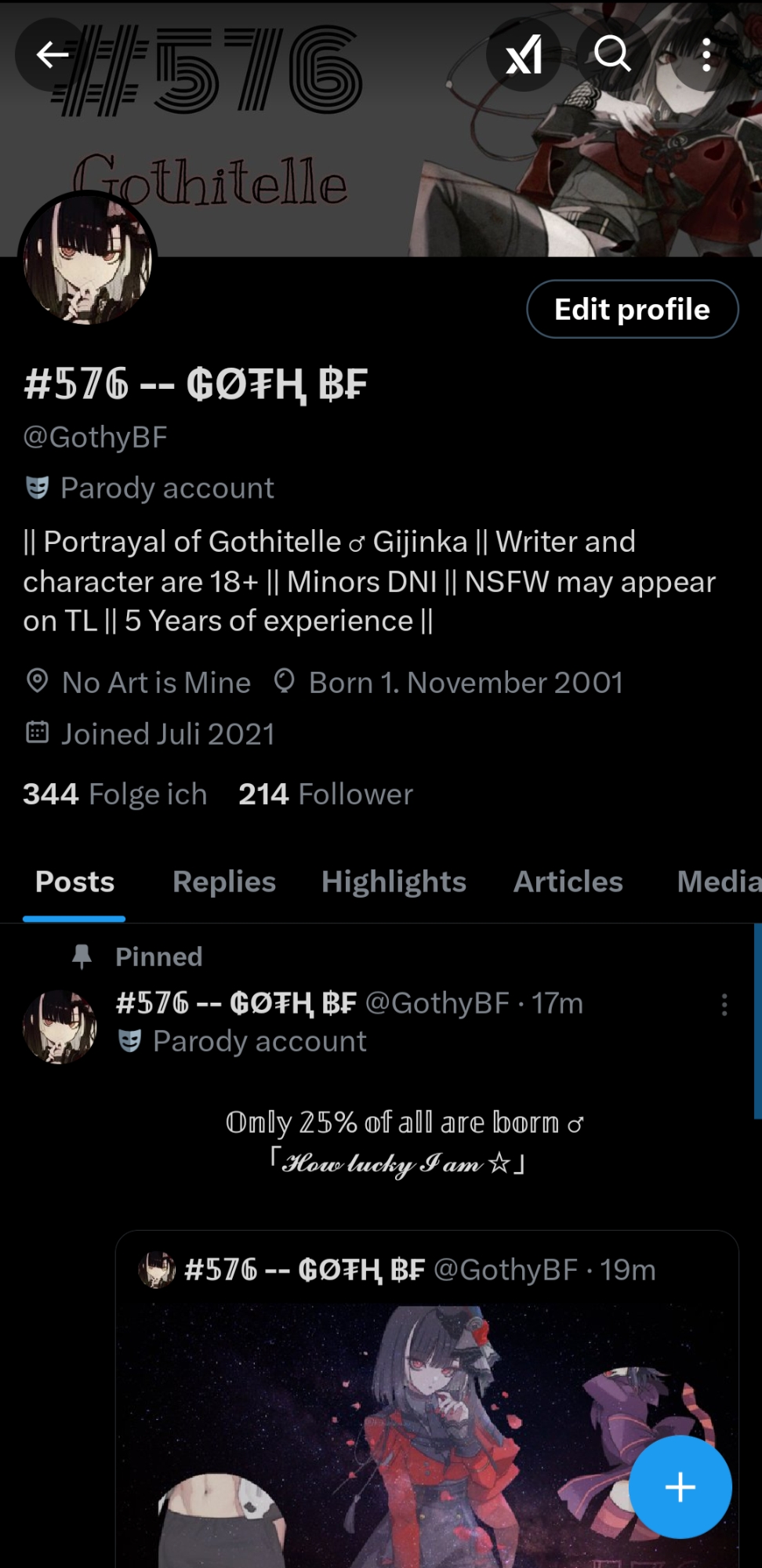Viewport: 762px width, 1568px height.
Task: Switch to the Replies tab
Action: pyautogui.click(x=224, y=882)
